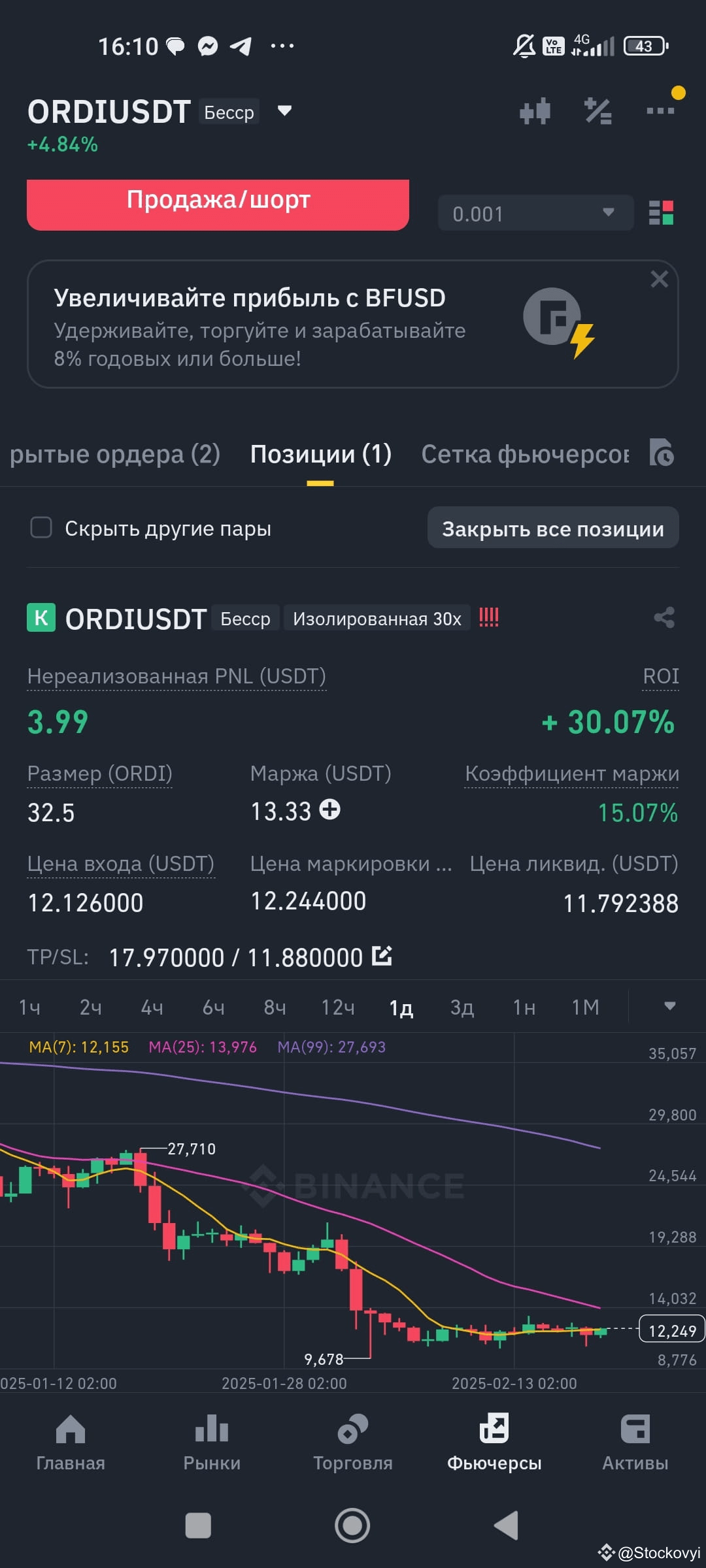This screenshot has height=1568, width=706.
Task: Open Рынки from bottom navigation
Action: [x=212, y=1437]
